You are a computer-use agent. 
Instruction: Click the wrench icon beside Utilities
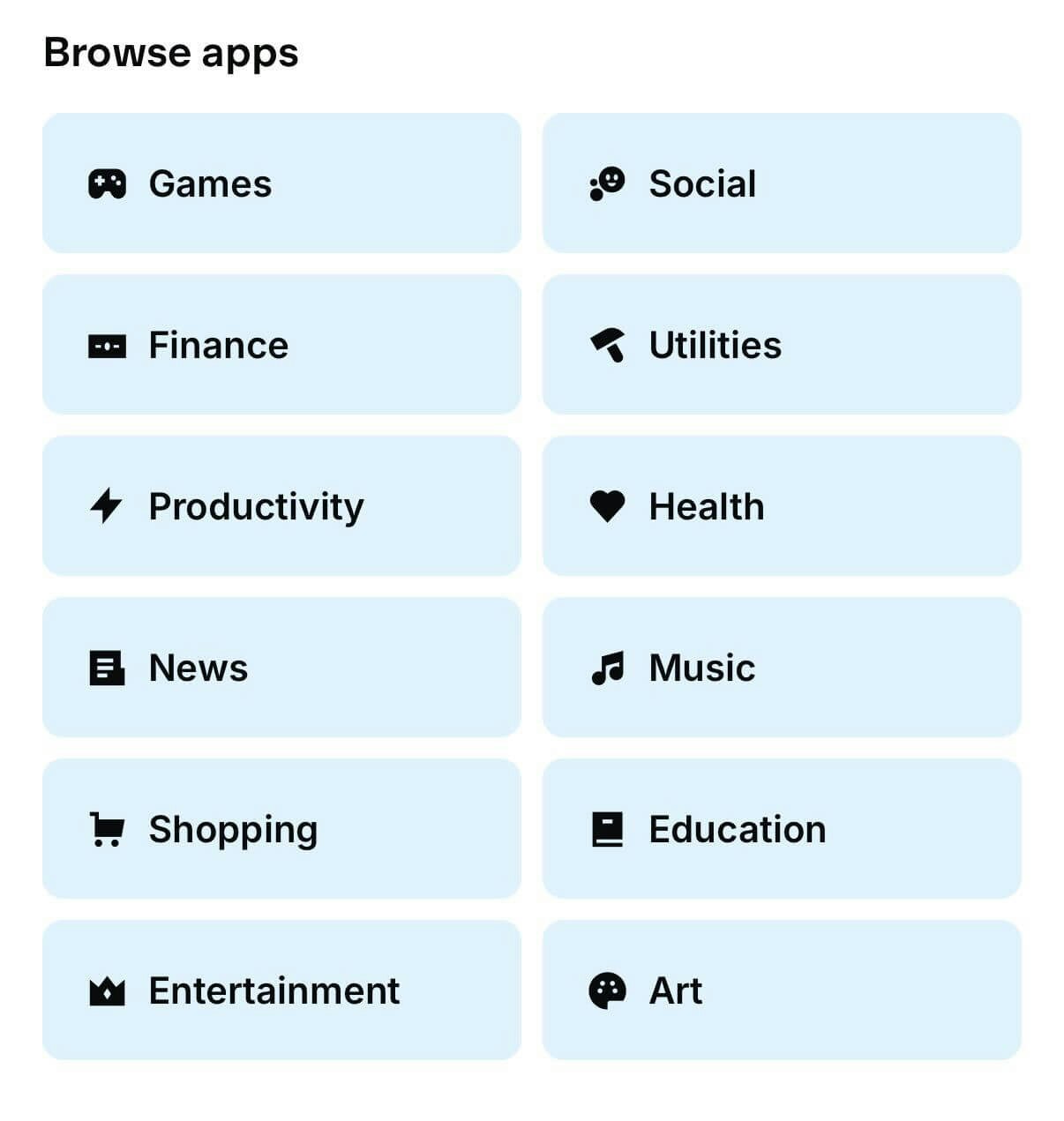(x=608, y=345)
